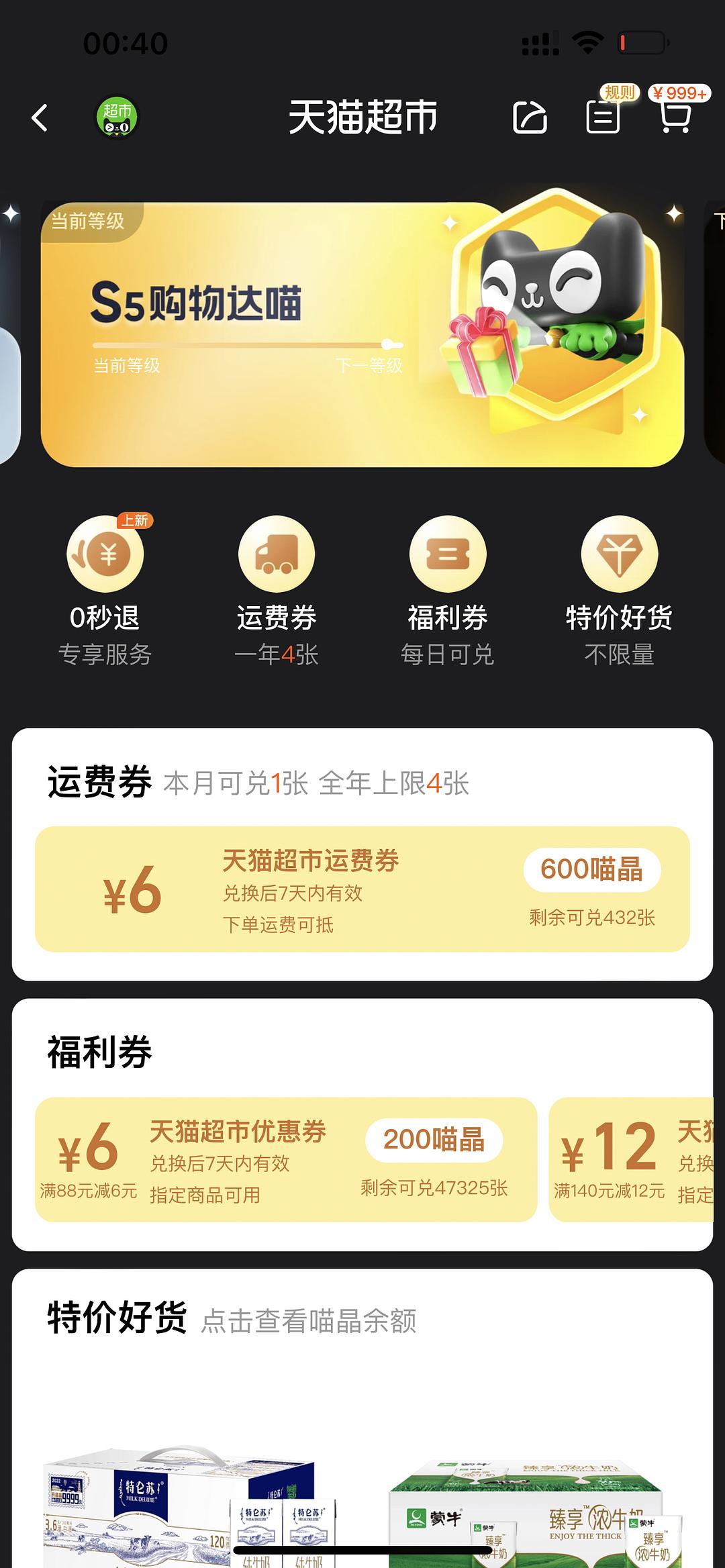Open the shopping cart
Viewport: 725px width, 1568px height.
click(x=674, y=115)
